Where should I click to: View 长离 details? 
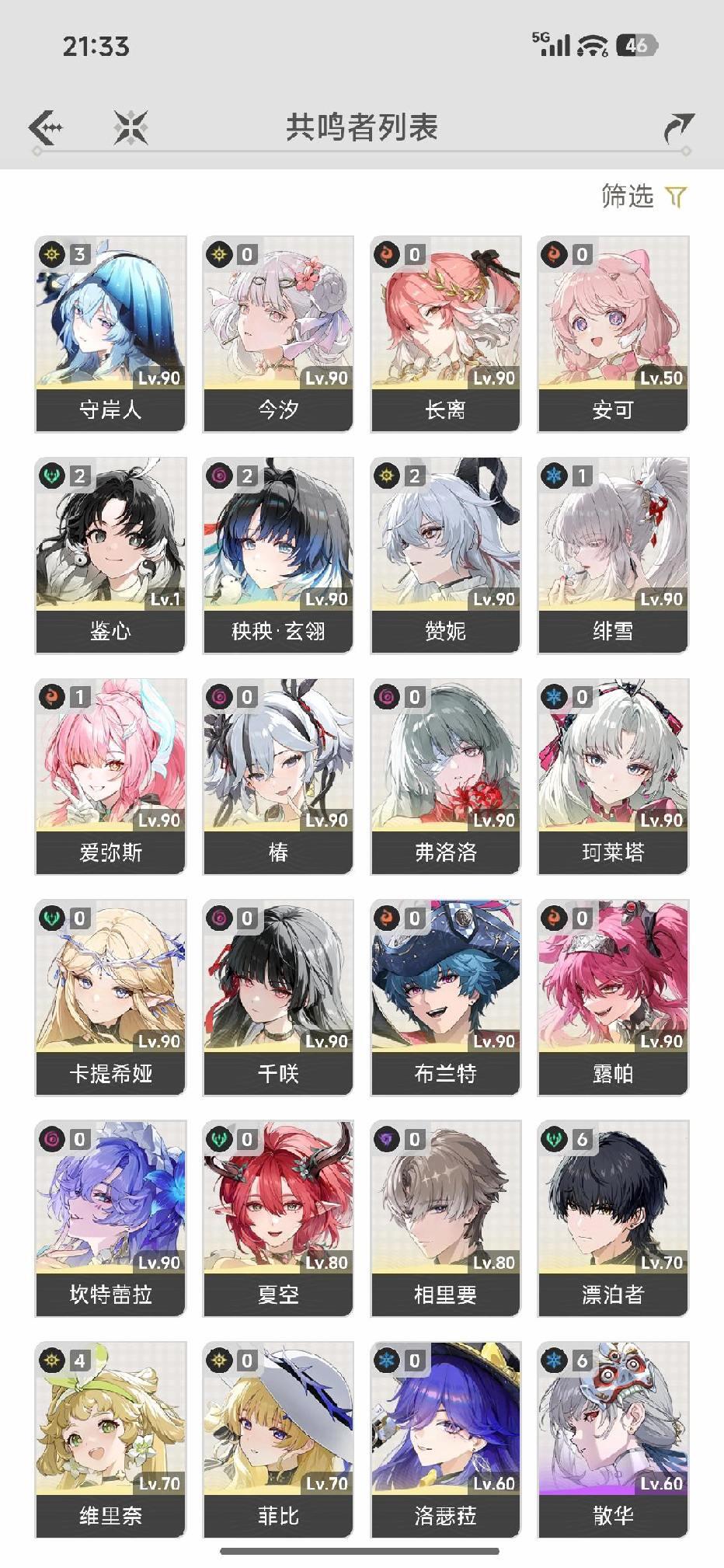click(445, 333)
